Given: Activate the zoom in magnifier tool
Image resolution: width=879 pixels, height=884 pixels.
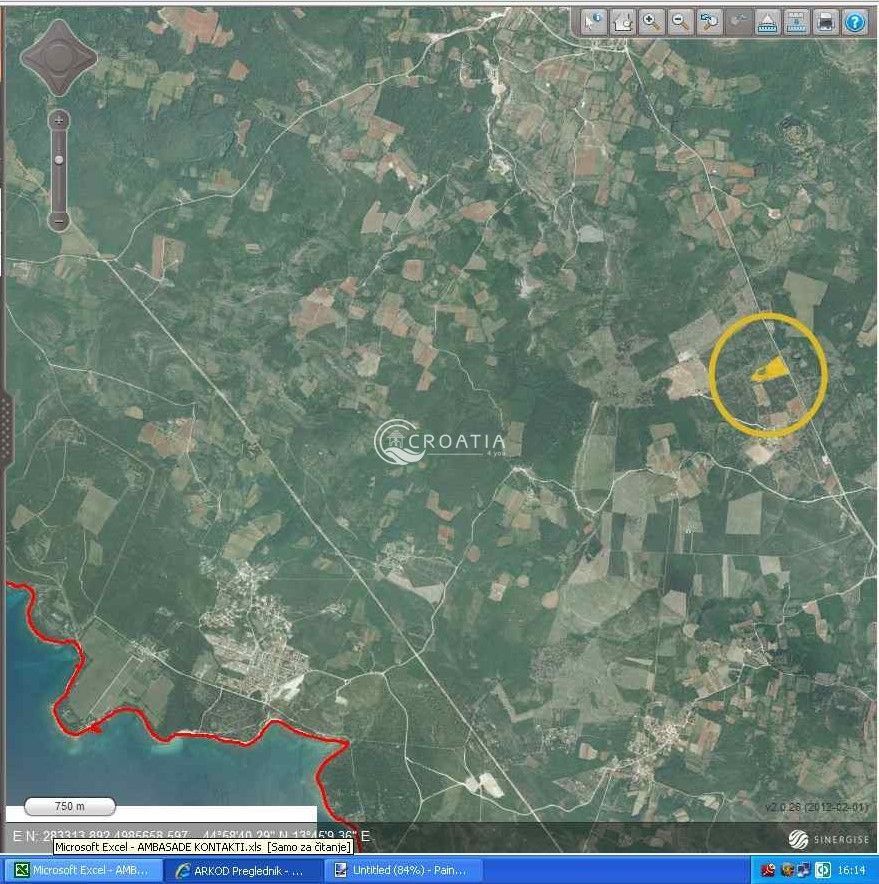Looking at the screenshot, I should [652, 21].
